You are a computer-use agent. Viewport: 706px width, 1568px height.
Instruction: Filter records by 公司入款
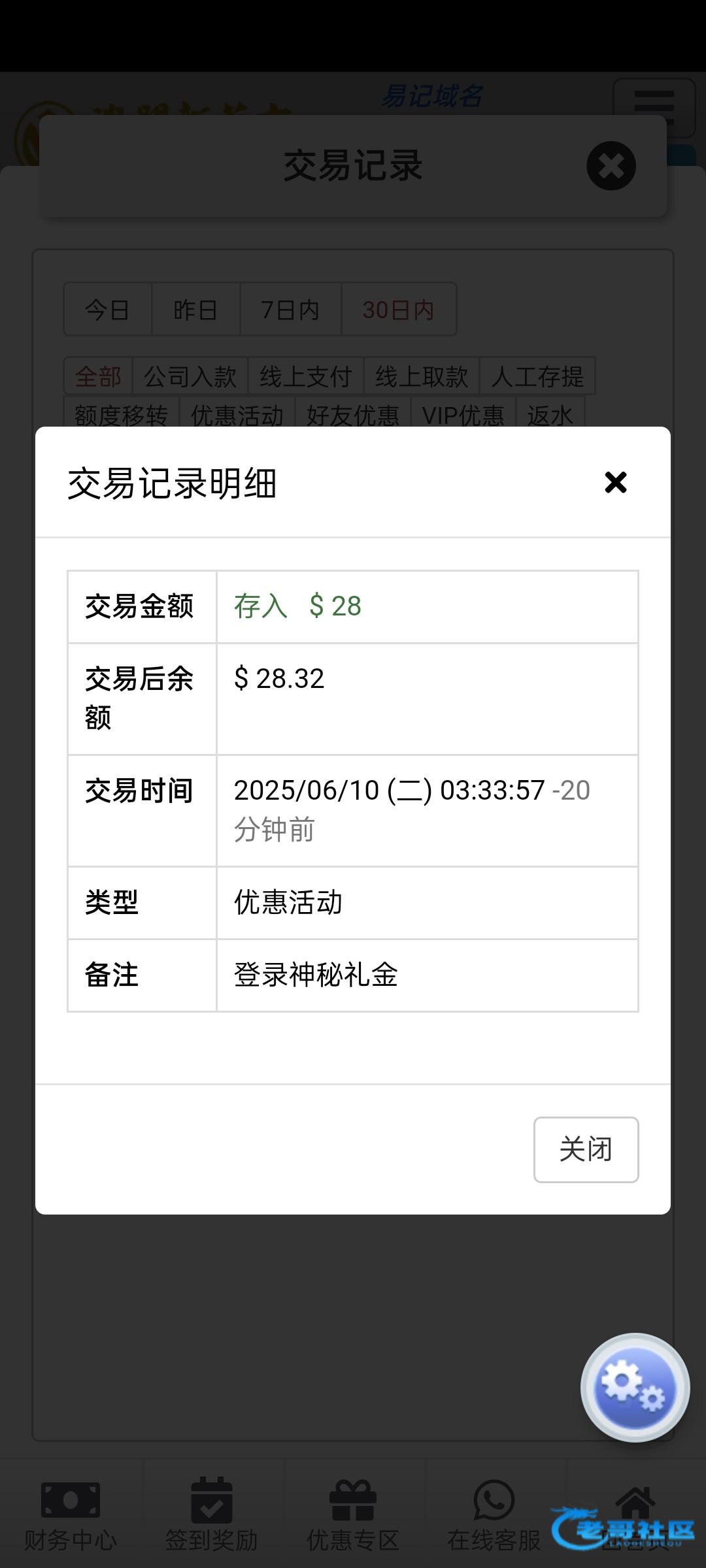190,376
